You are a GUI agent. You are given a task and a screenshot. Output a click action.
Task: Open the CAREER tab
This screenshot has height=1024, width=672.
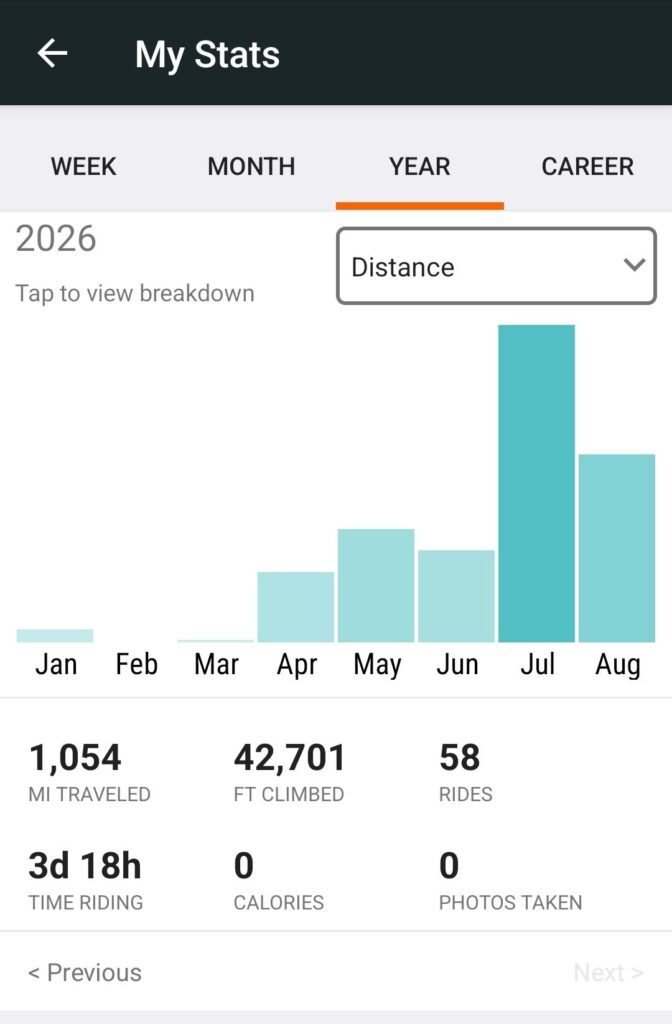587,166
